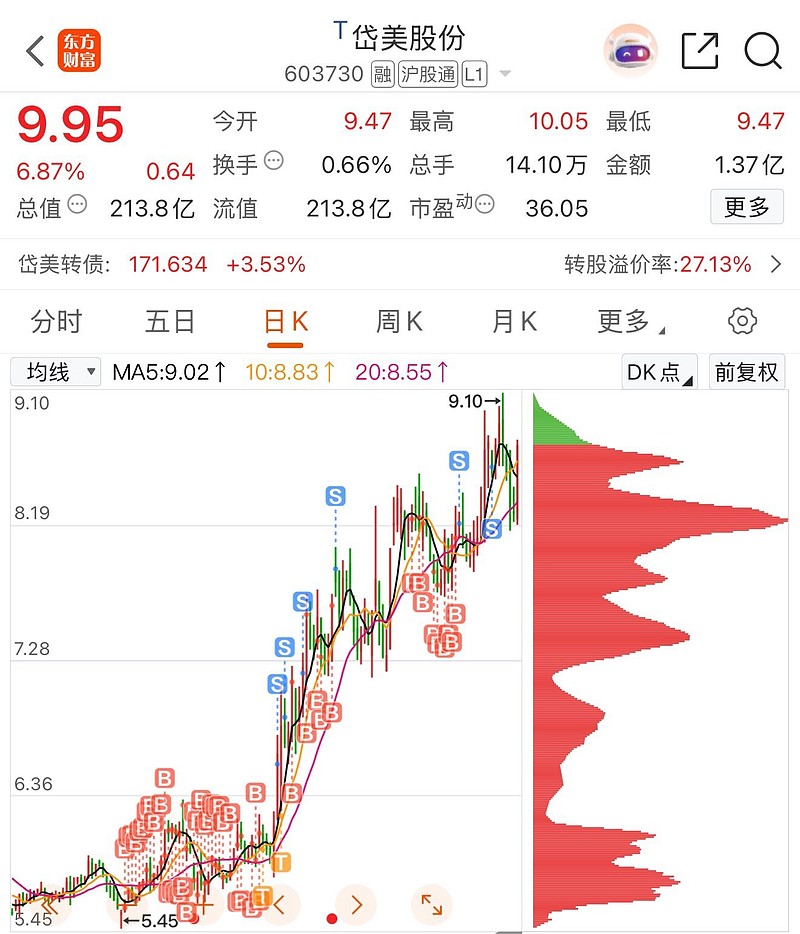Switch to the 周K weekly chart tab
The height and width of the screenshot is (934, 800).
coord(399,319)
